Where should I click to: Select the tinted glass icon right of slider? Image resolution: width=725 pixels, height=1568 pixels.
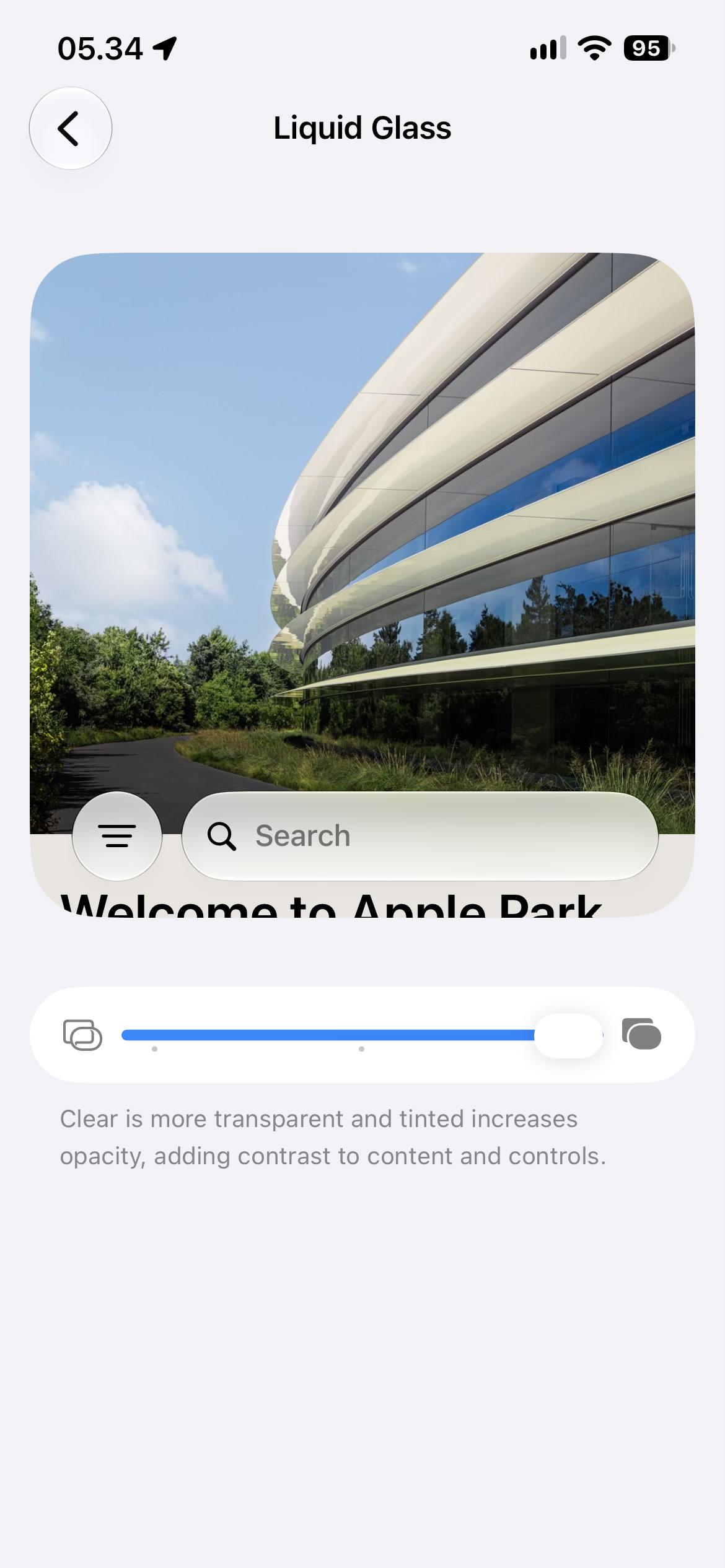641,1034
